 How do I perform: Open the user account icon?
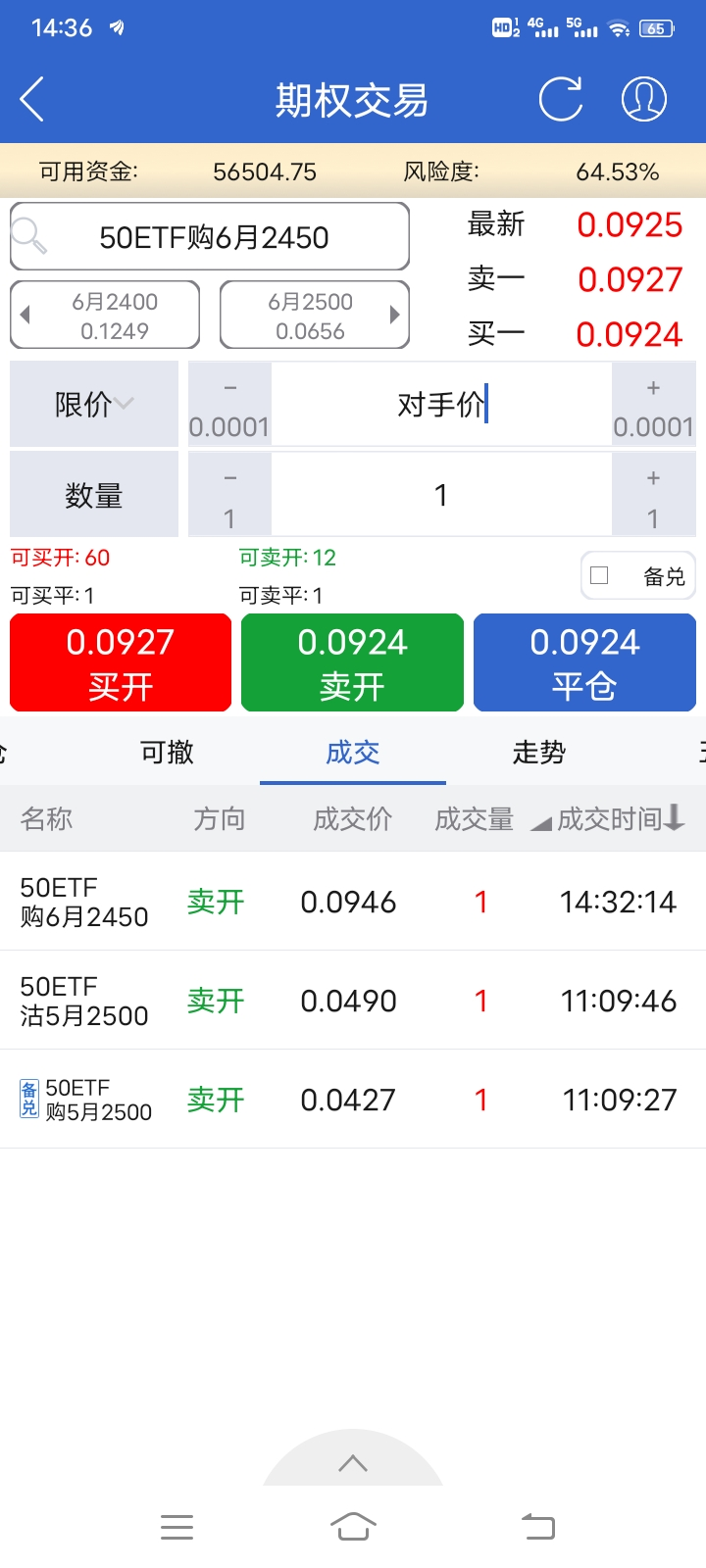[644, 99]
